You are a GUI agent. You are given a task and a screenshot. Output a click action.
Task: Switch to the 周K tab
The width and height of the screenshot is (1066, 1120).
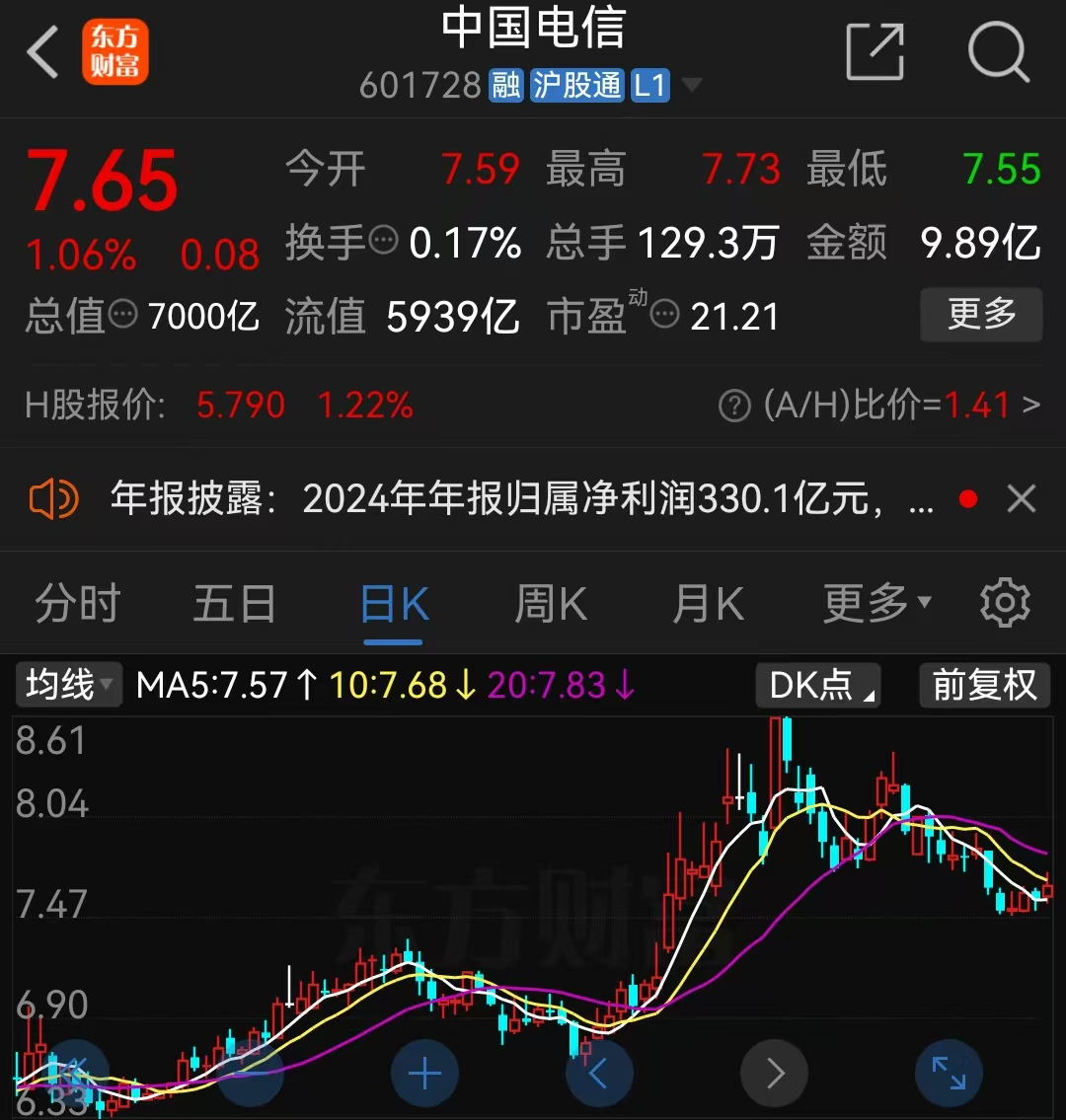(550, 602)
